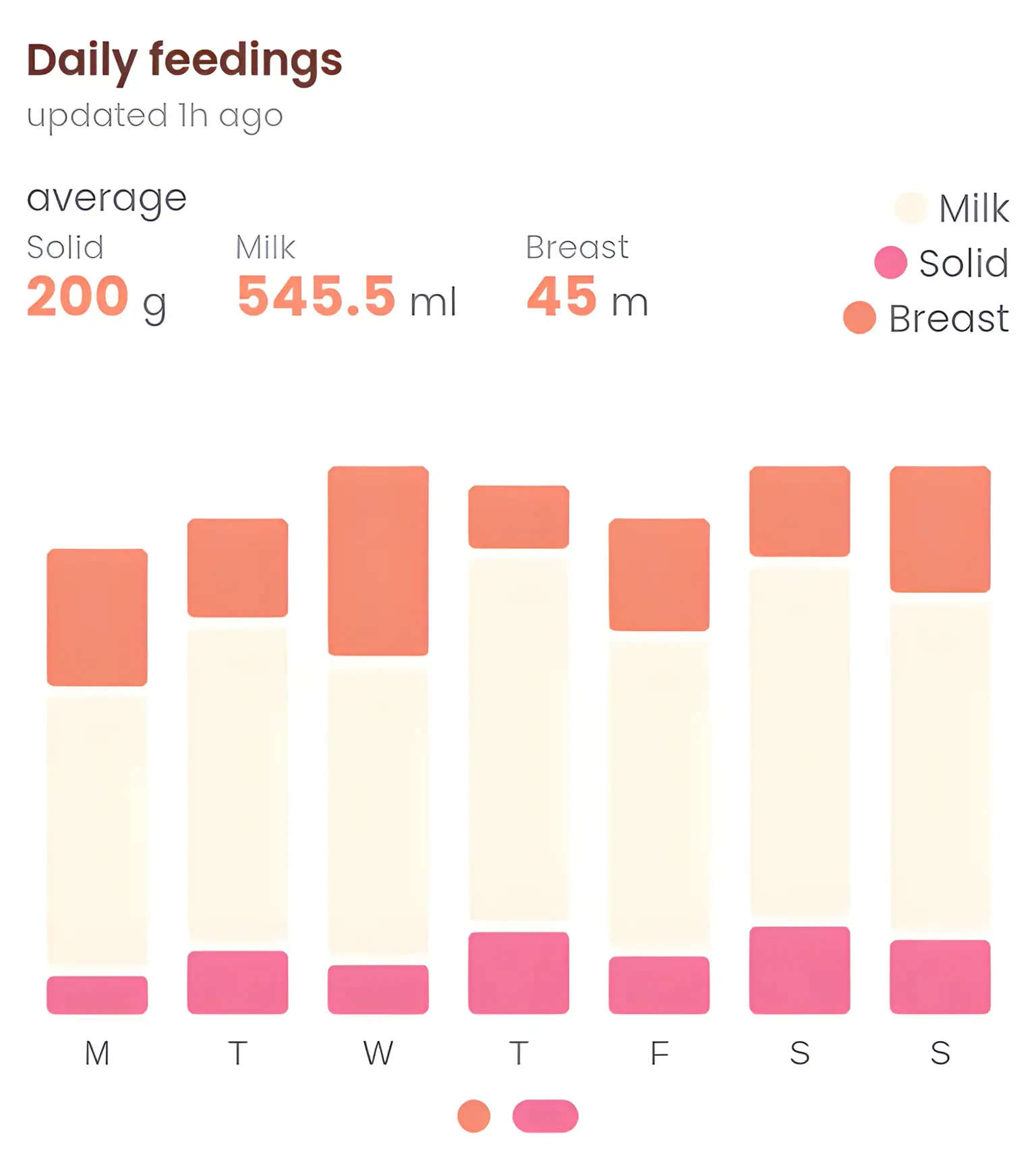Click the Milk legend dot
Screen dimensions: 1036x1151
point(911,209)
